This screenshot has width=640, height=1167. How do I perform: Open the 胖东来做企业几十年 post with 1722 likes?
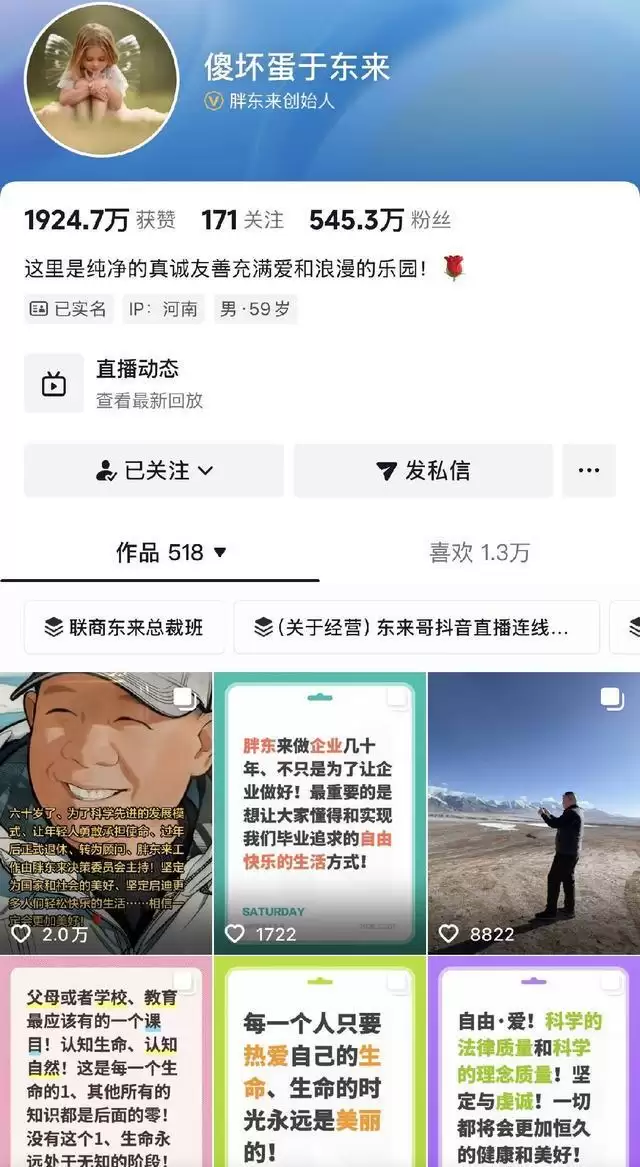[320, 812]
